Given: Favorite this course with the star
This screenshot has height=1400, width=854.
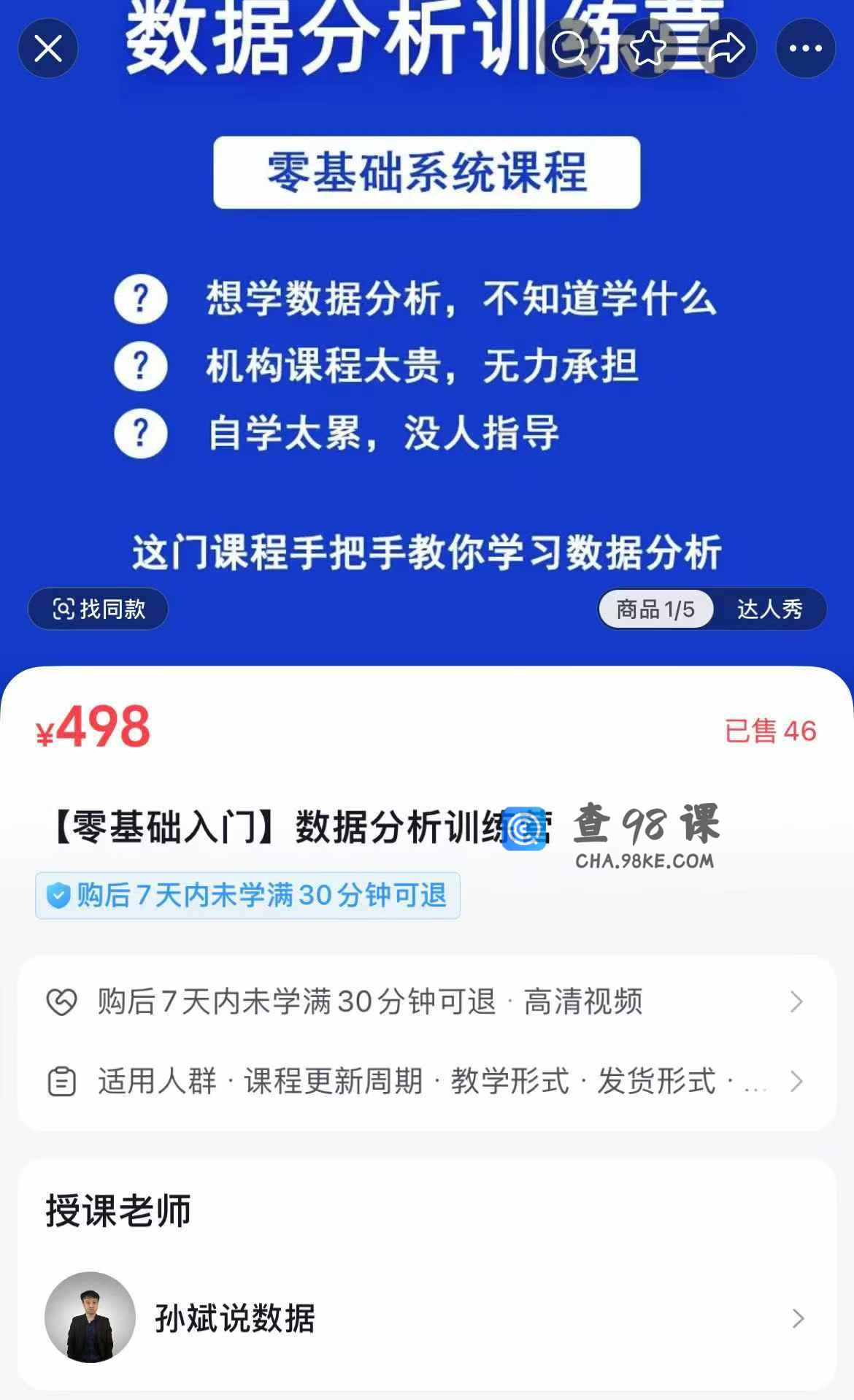Looking at the screenshot, I should tap(647, 49).
